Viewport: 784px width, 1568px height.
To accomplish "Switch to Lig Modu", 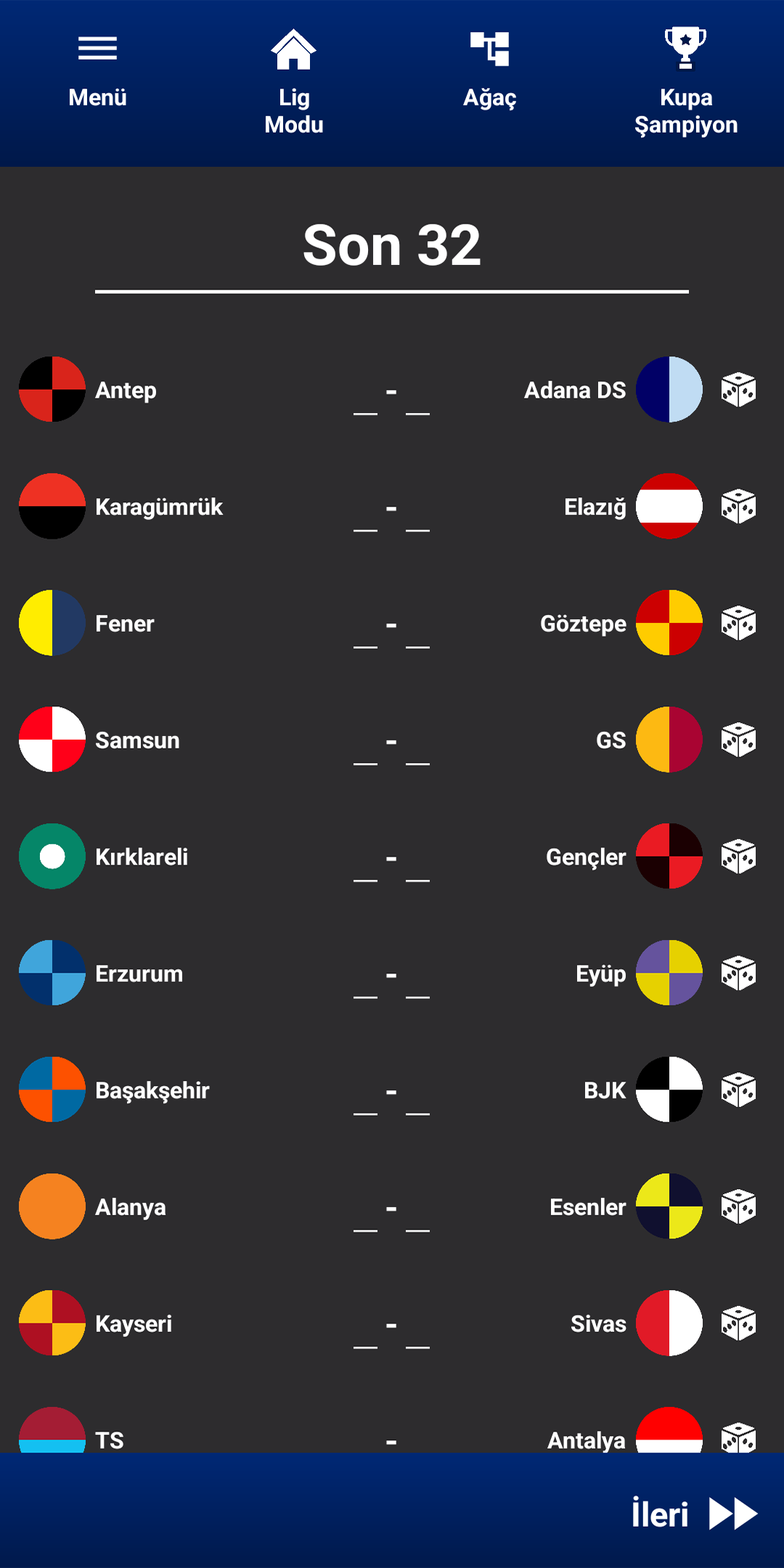I will click(293, 82).
